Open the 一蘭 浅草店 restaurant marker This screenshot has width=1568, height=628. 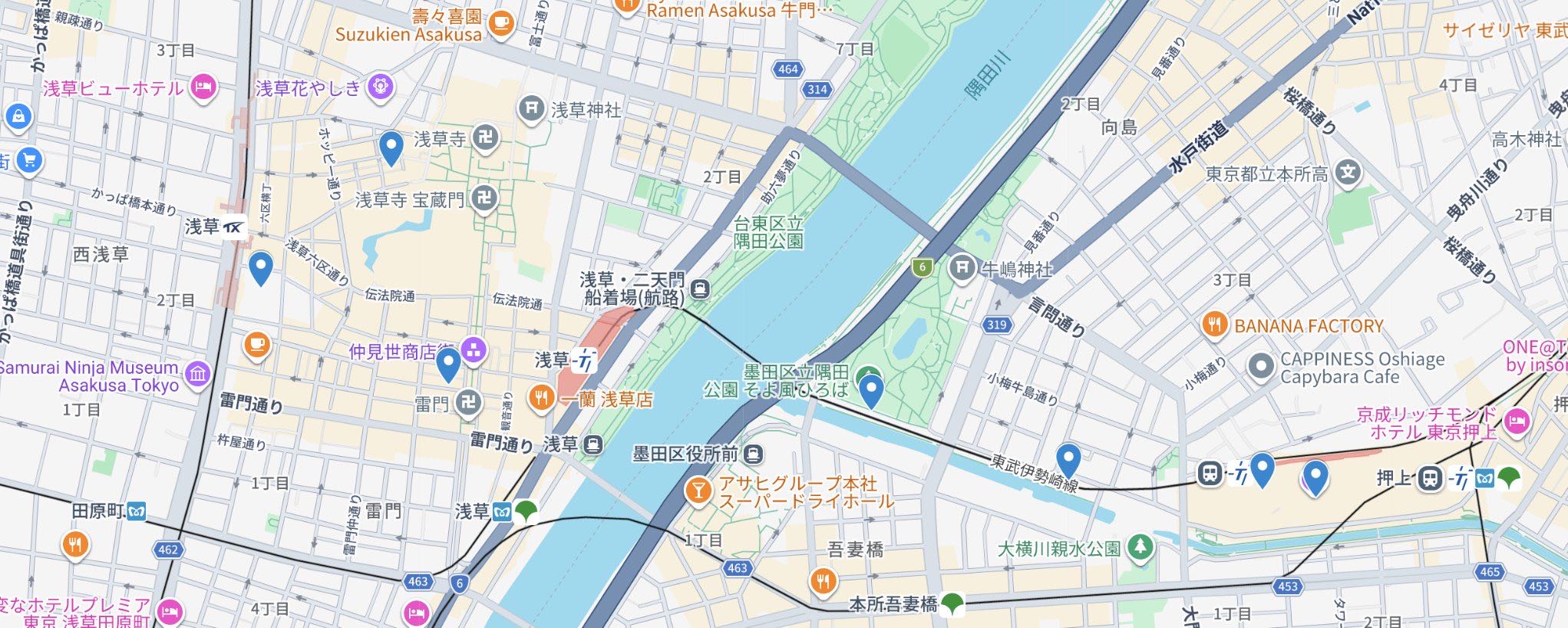(x=542, y=398)
